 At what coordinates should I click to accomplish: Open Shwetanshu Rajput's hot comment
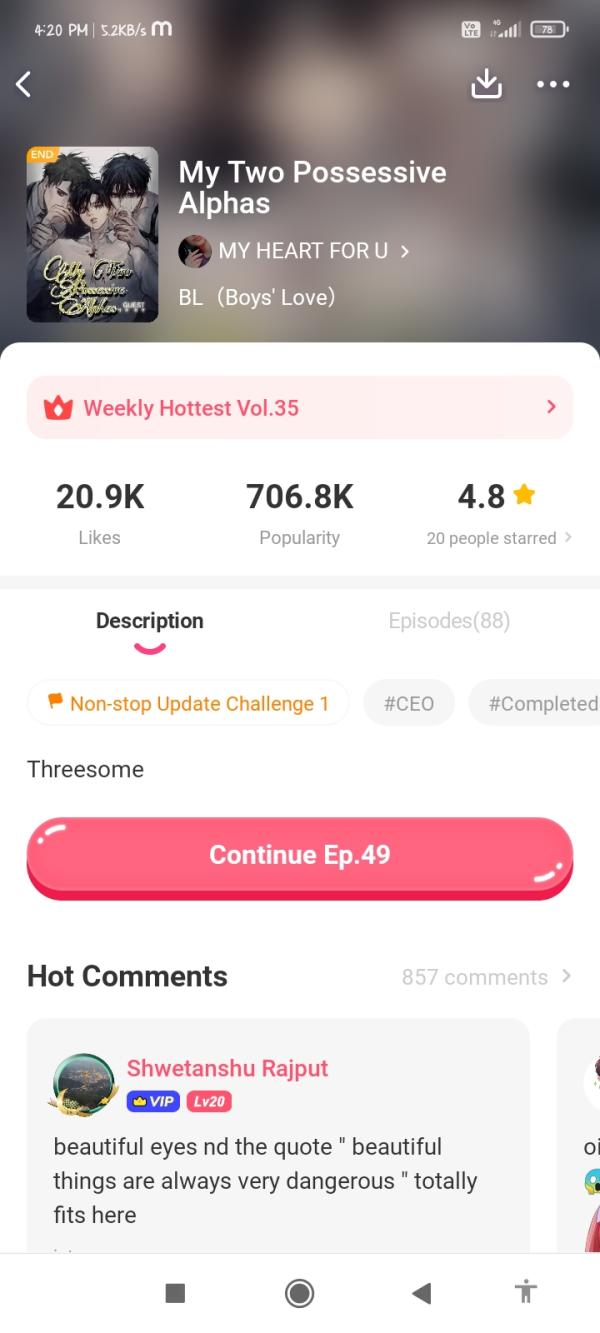[x=278, y=1180]
